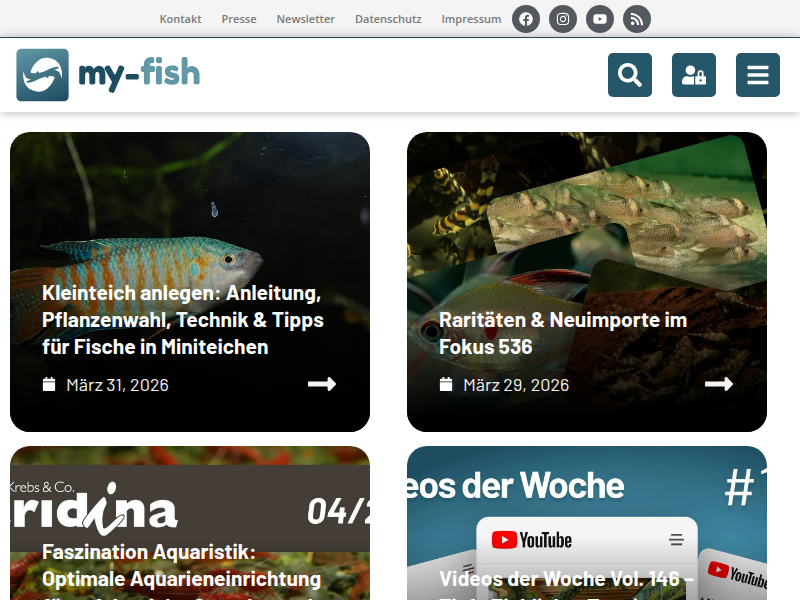Go to the Newsletter page
This screenshot has height=600, width=800.
[306, 19]
